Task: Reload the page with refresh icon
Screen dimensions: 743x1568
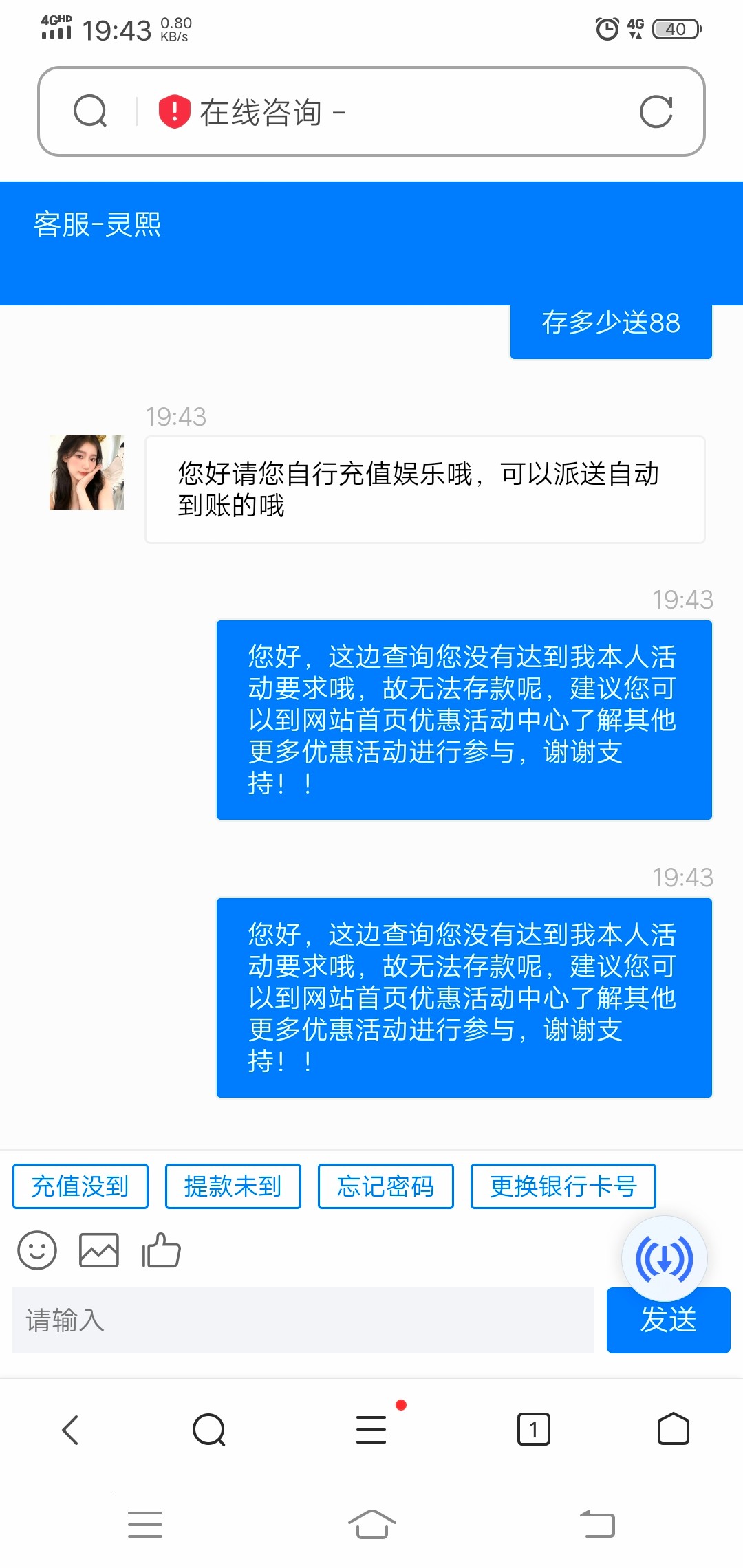Action: [656, 111]
